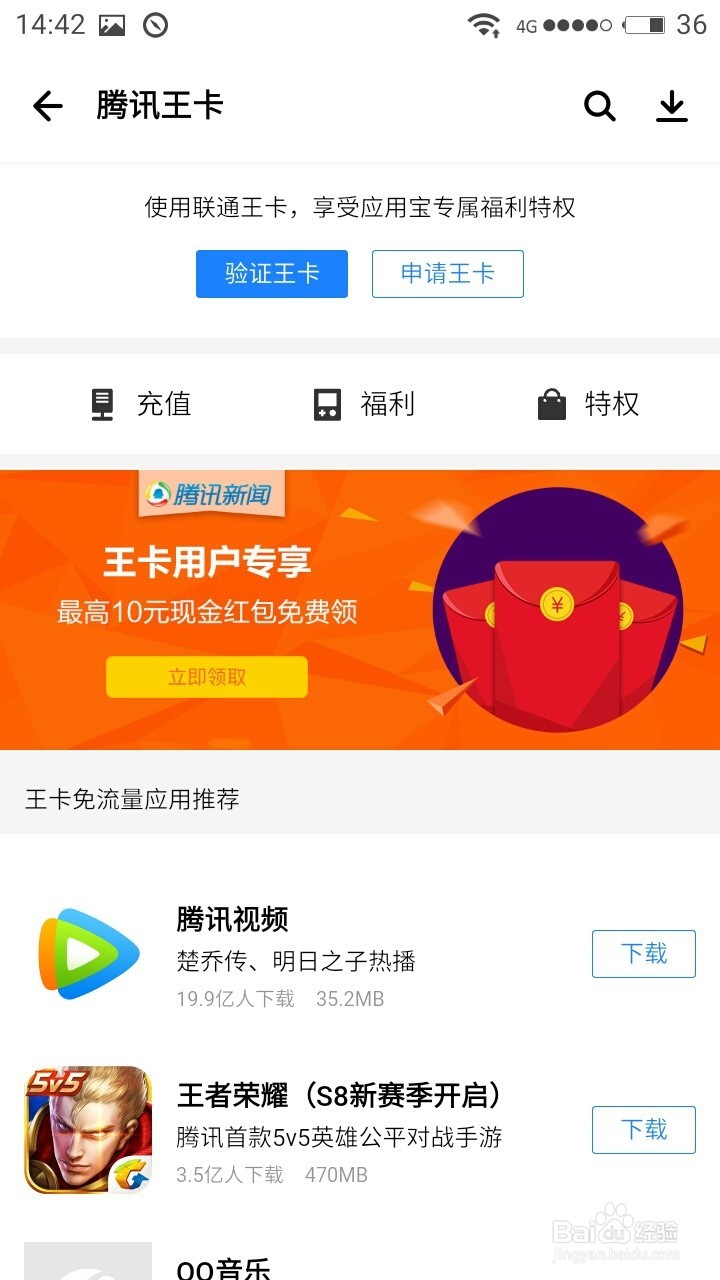720x1280 pixels.
Task: Download 腾讯视频 with its 下载 button
Action: click(x=643, y=954)
